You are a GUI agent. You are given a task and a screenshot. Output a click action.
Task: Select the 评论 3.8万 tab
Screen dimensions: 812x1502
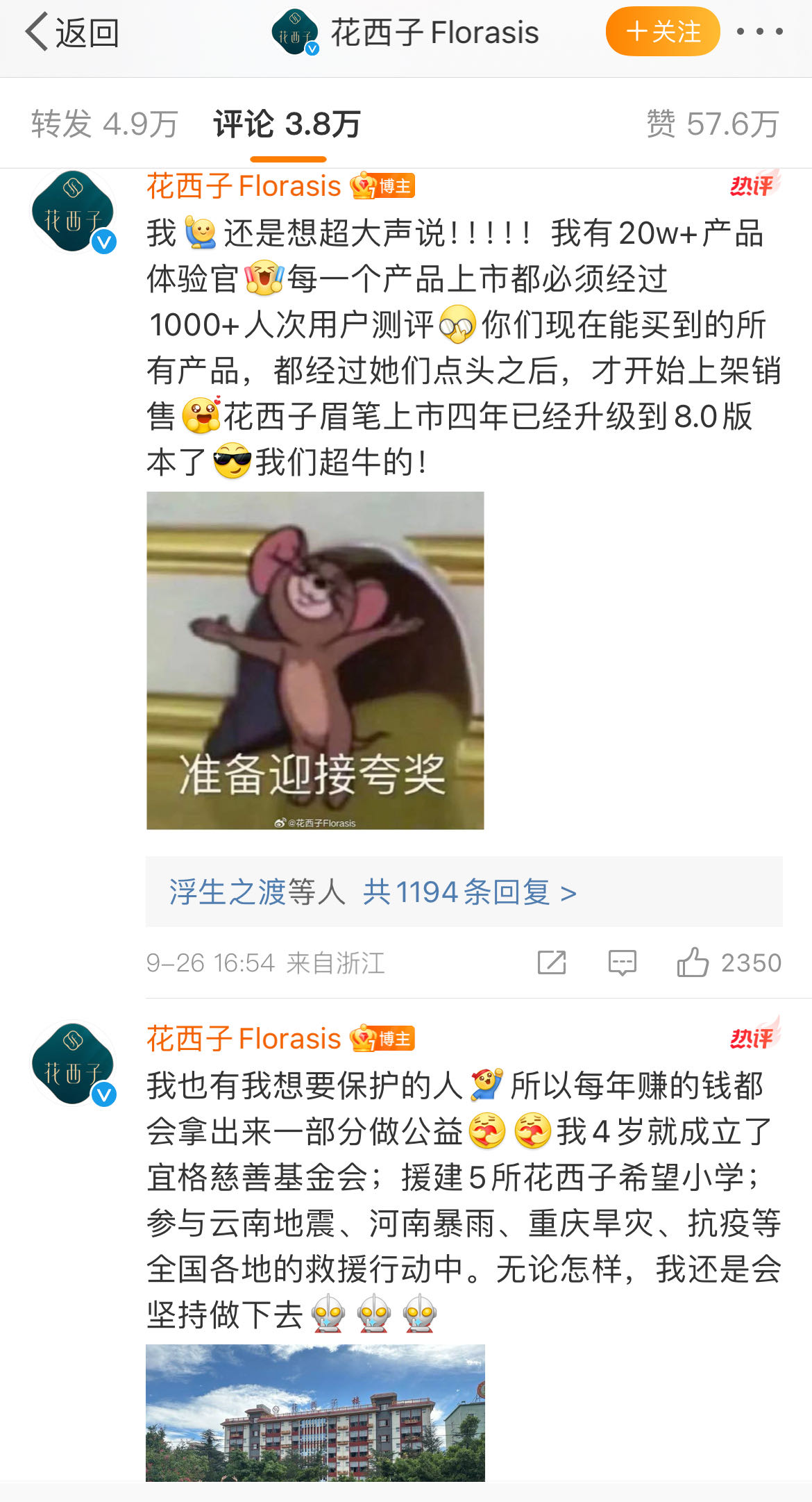coord(287,124)
